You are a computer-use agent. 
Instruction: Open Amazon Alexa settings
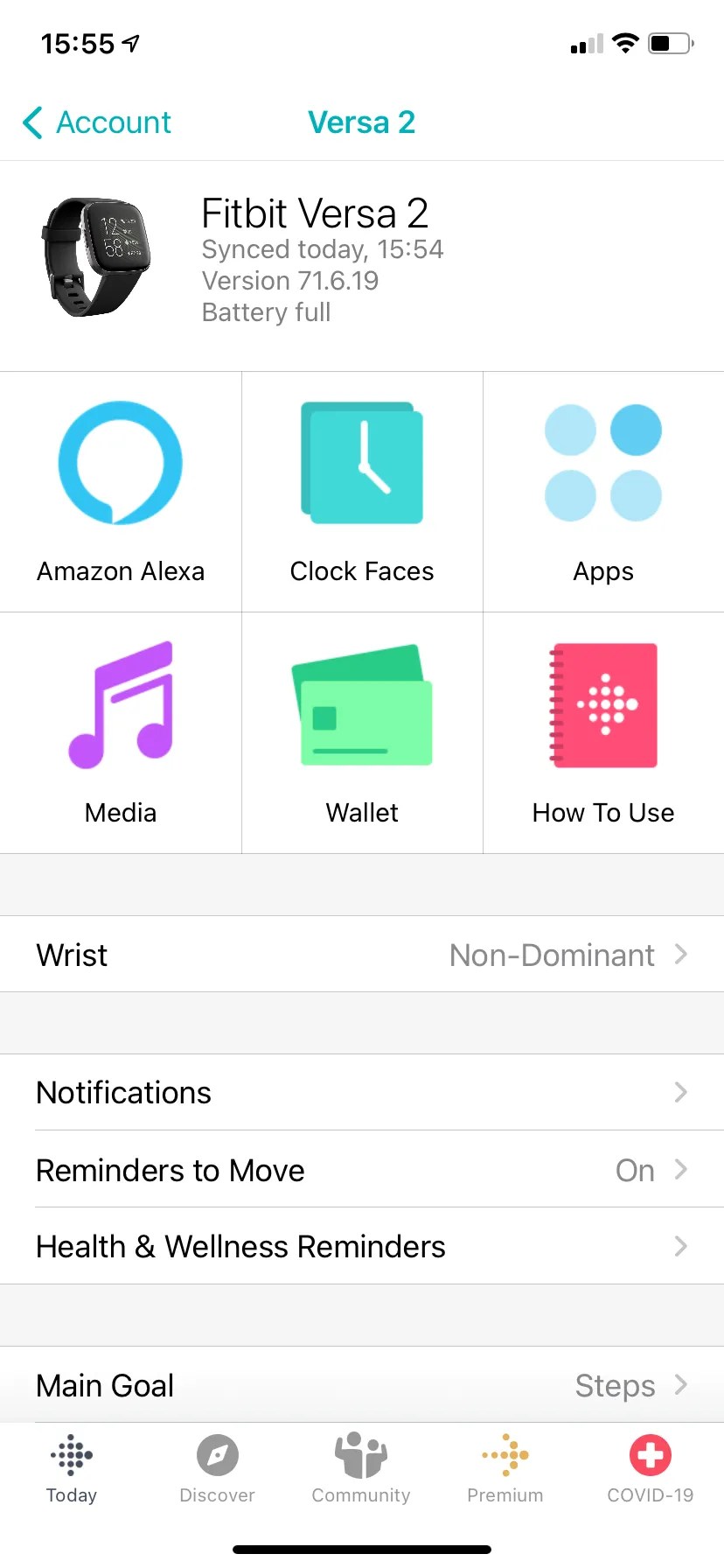click(121, 492)
